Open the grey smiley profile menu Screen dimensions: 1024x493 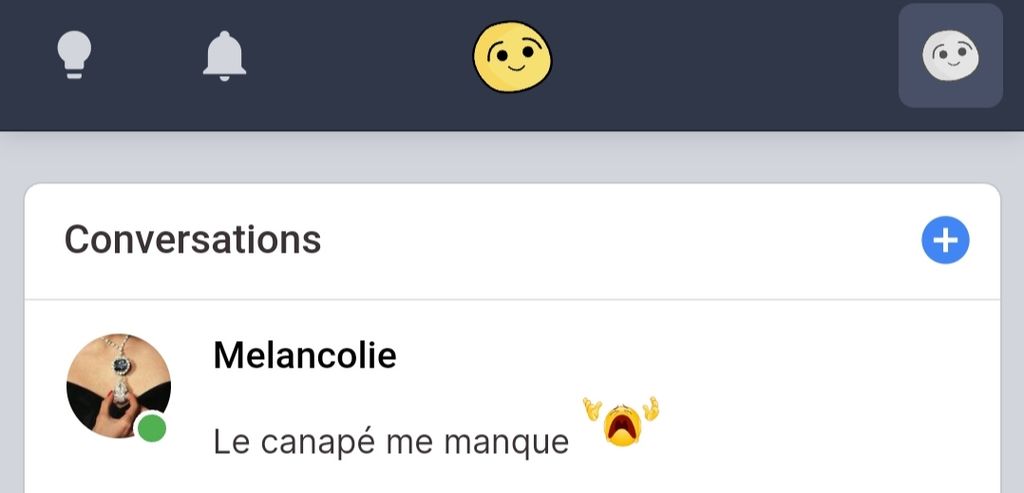pos(950,56)
